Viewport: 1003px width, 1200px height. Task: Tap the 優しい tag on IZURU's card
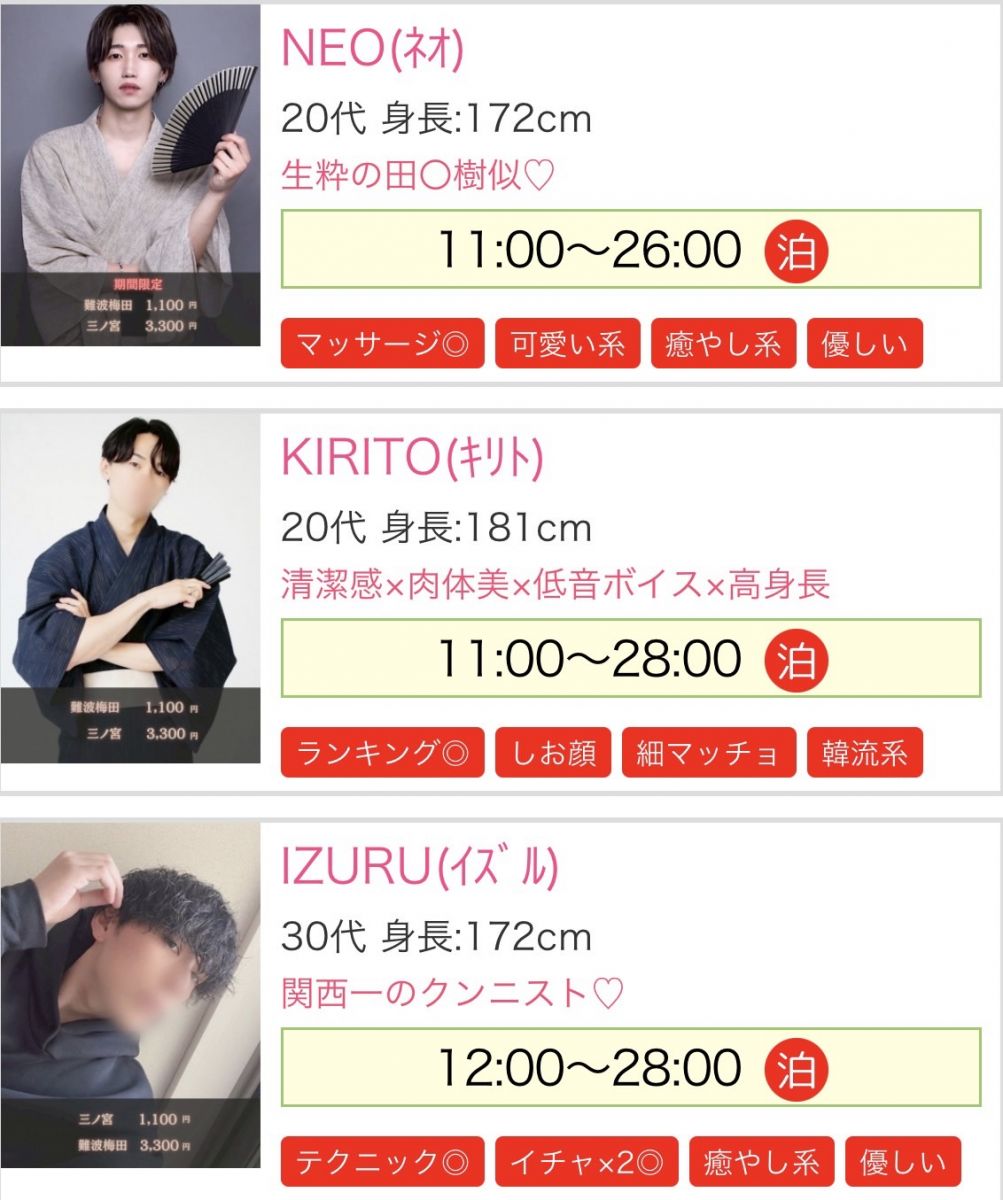903,1162
